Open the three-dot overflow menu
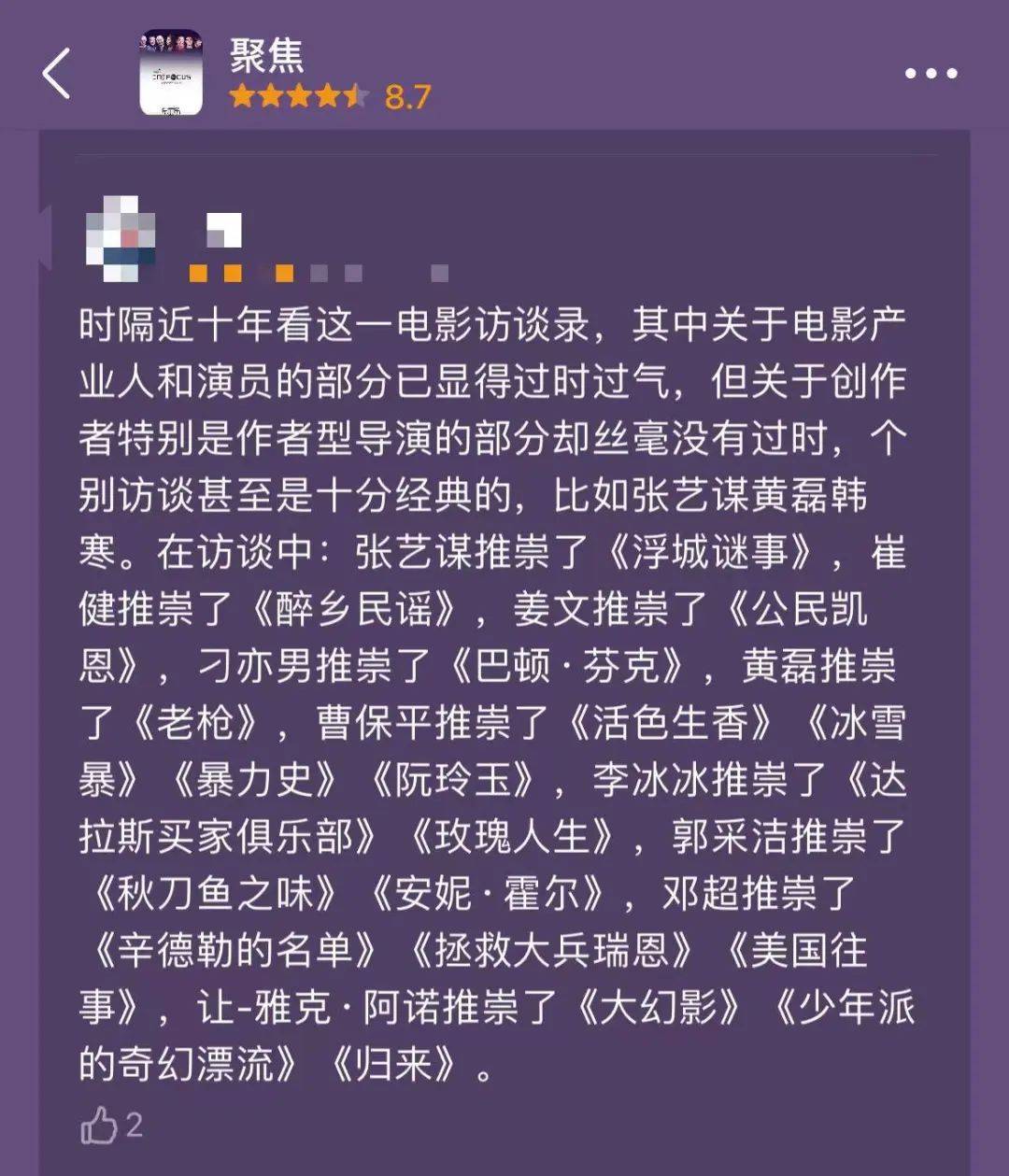Image resolution: width=1009 pixels, height=1176 pixels. 931,74
